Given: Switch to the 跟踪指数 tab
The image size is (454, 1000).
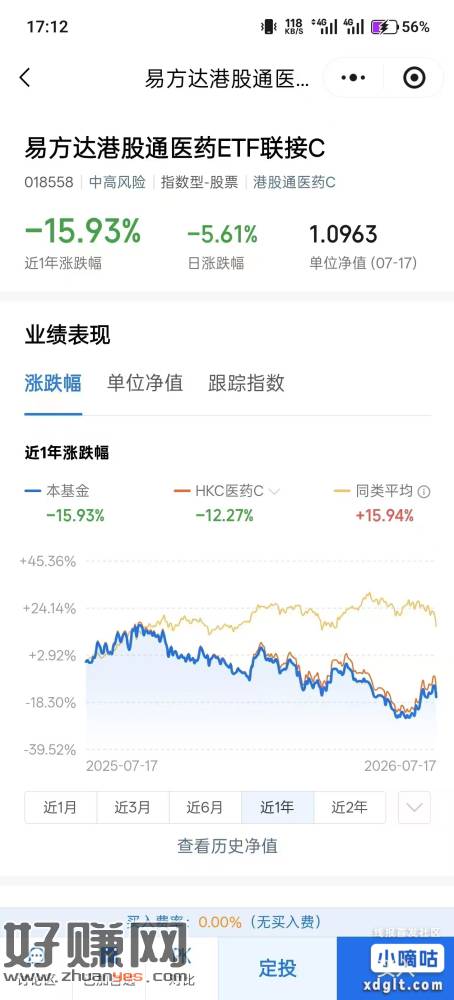Looking at the screenshot, I should tap(246, 383).
